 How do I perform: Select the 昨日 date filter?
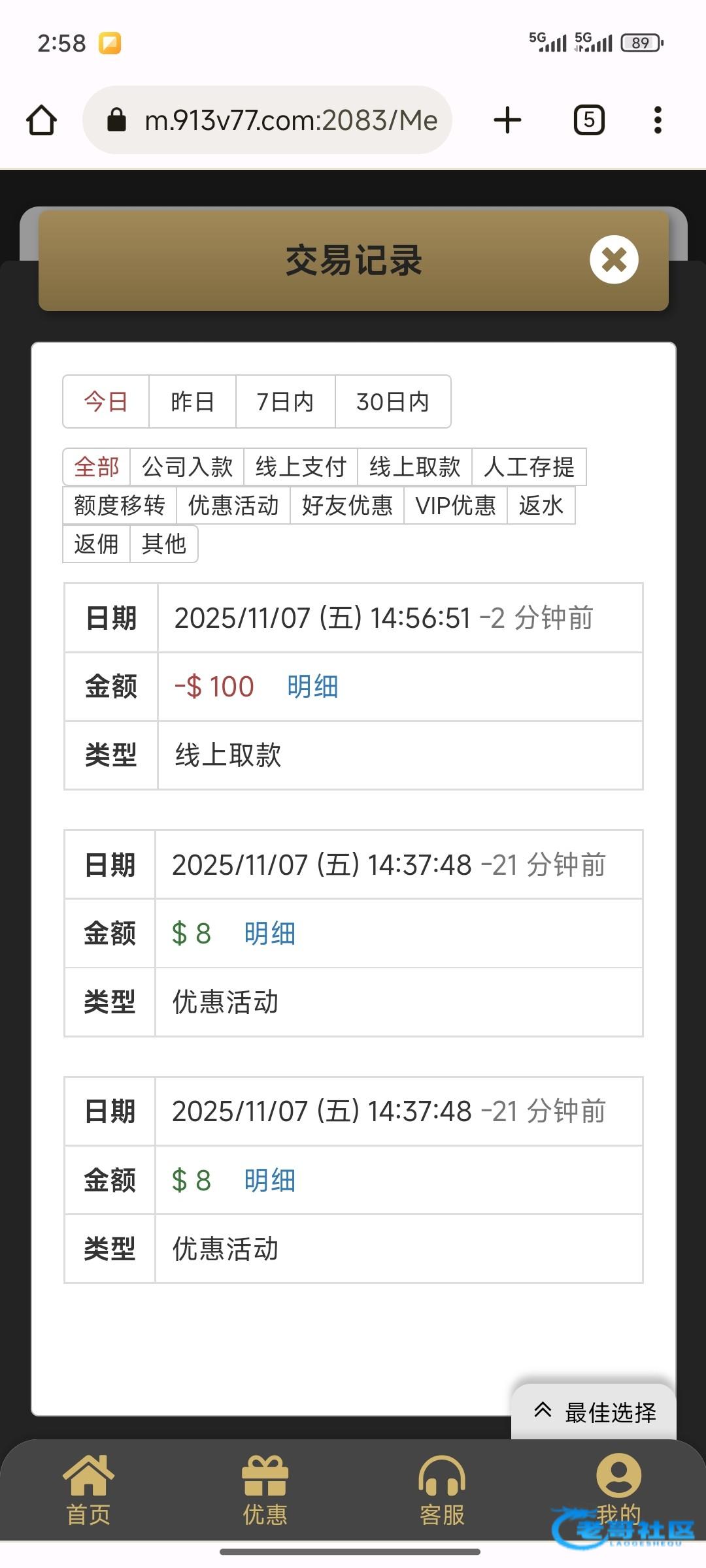click(192, 402)
